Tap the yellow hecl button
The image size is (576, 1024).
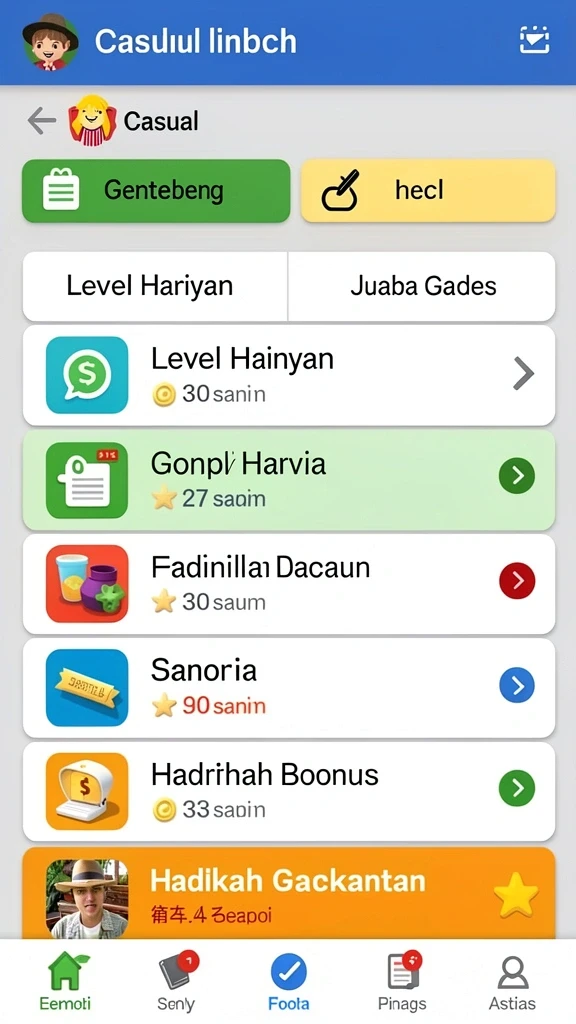click(428, 191)
